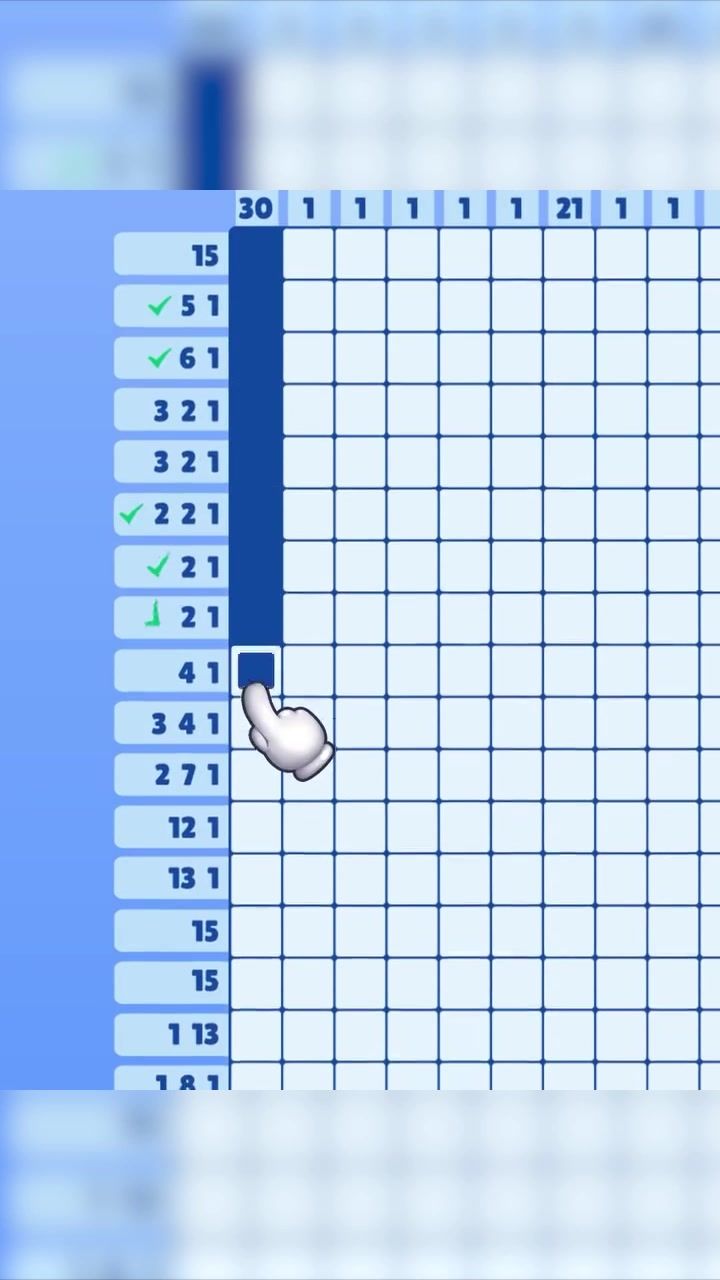Fill the column 21 cell in row 1 13
The image size is (720, 1280).
(x=569, y=1035)
